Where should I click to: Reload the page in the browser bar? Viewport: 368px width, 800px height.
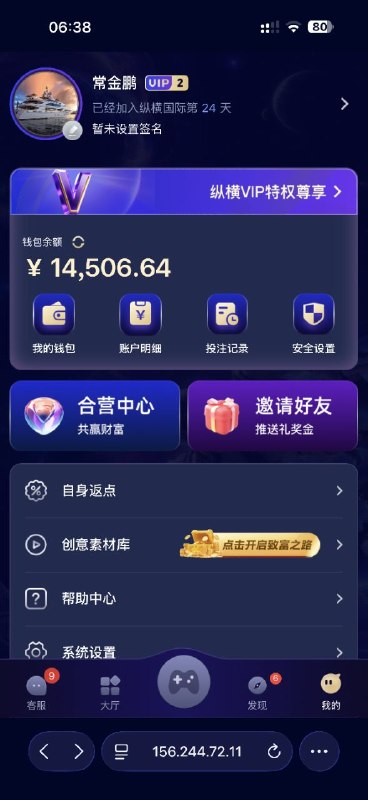tap(274, 751)
